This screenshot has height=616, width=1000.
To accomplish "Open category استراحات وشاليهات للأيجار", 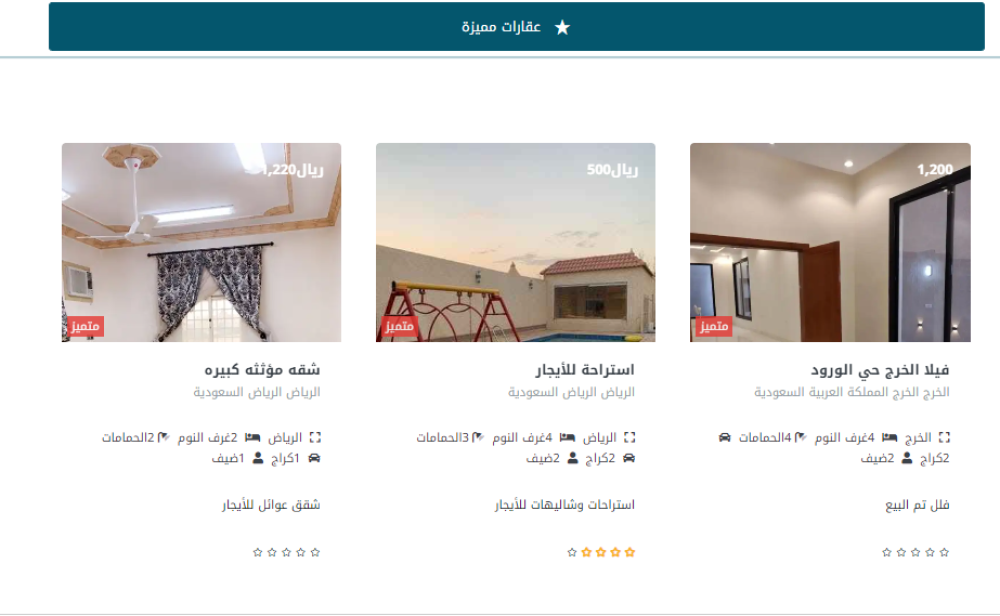I will point(565,505).
